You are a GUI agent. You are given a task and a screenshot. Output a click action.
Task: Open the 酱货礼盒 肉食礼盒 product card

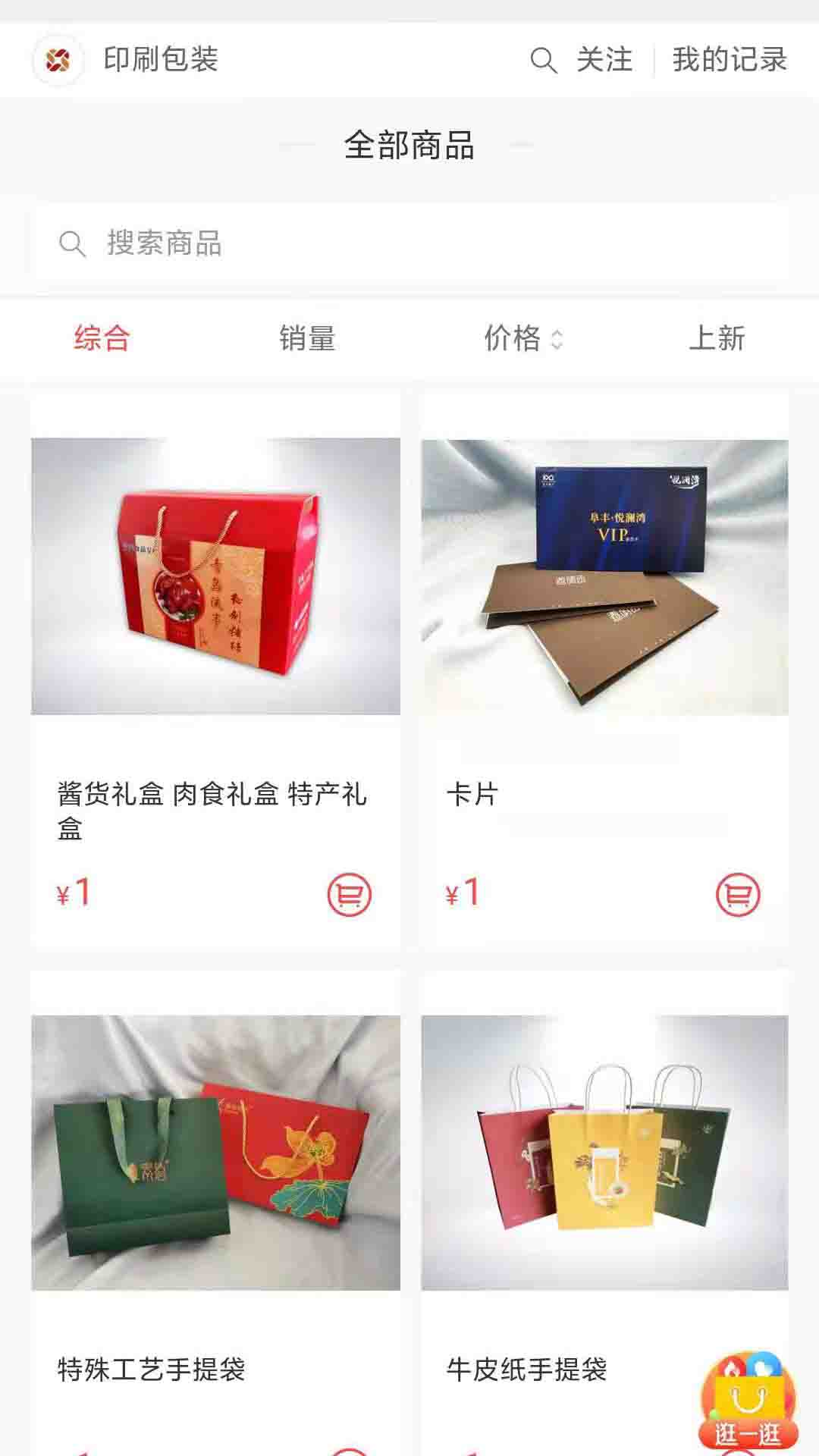pyautogui.click(x=215, y=576)
